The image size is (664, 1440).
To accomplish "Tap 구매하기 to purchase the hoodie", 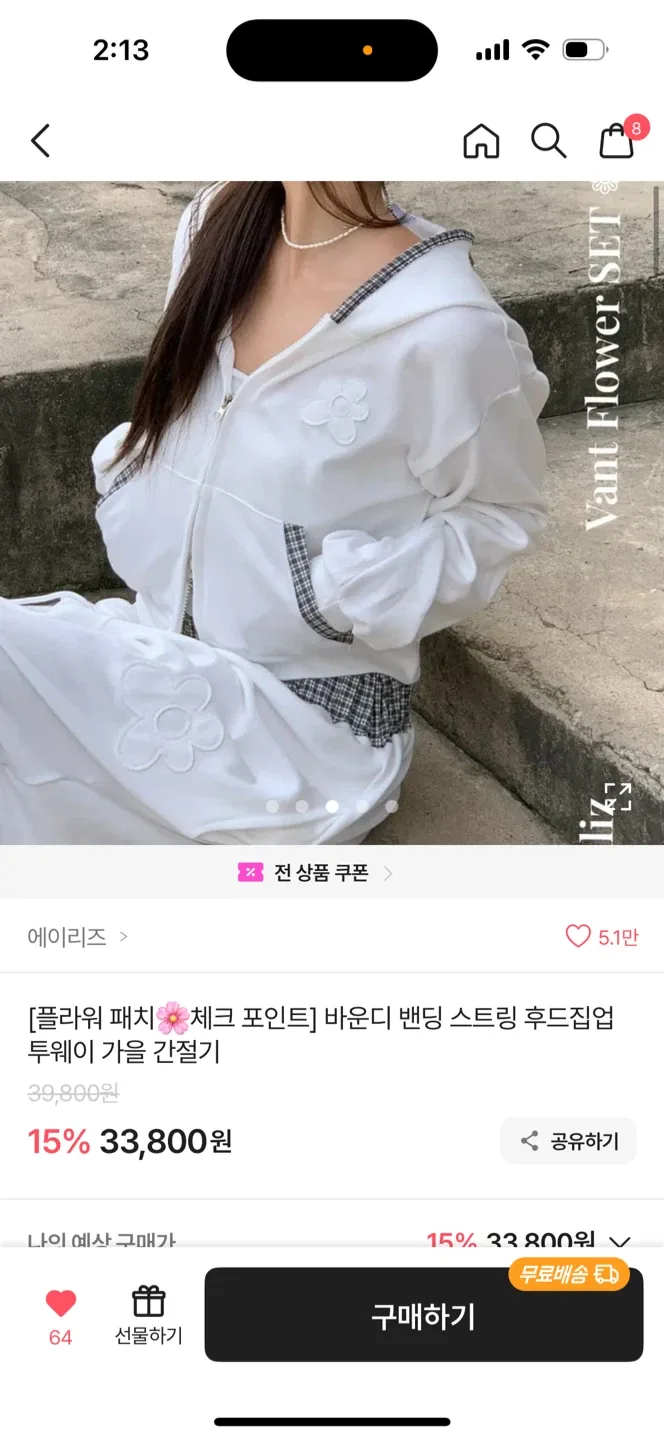I will 423,1316.
